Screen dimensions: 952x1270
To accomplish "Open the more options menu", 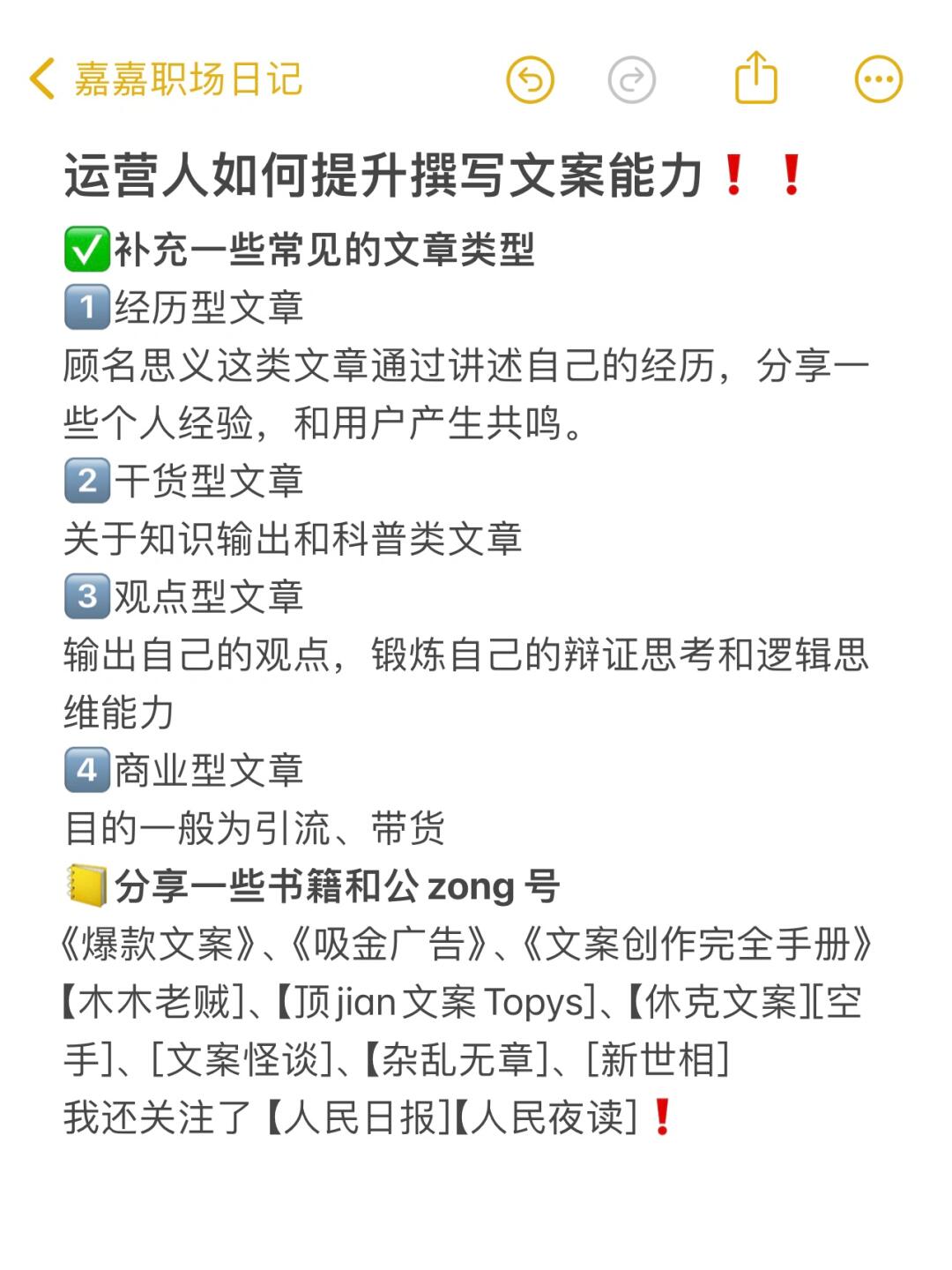I will (x=878, y=80).
